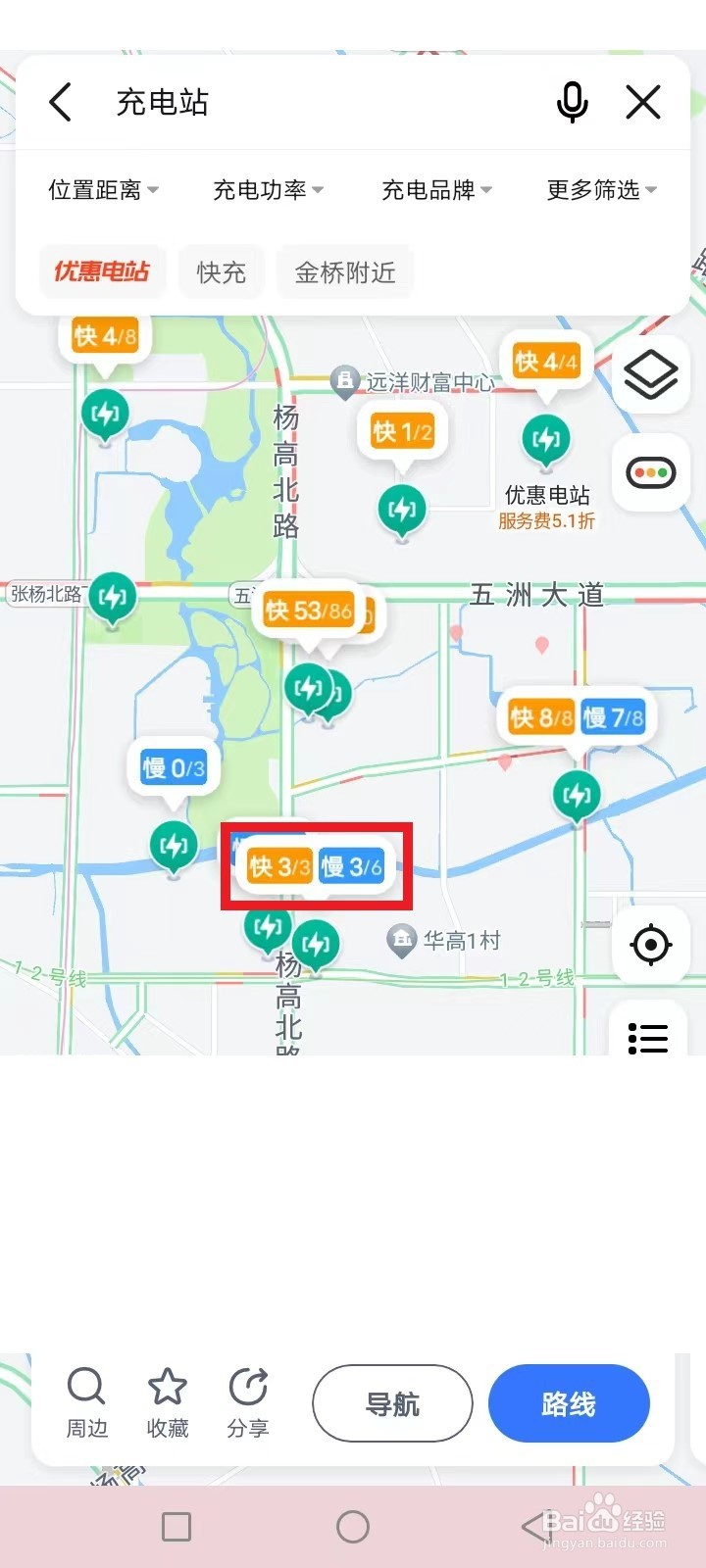Tap the 充电站 search field

[x=324, y=102]
